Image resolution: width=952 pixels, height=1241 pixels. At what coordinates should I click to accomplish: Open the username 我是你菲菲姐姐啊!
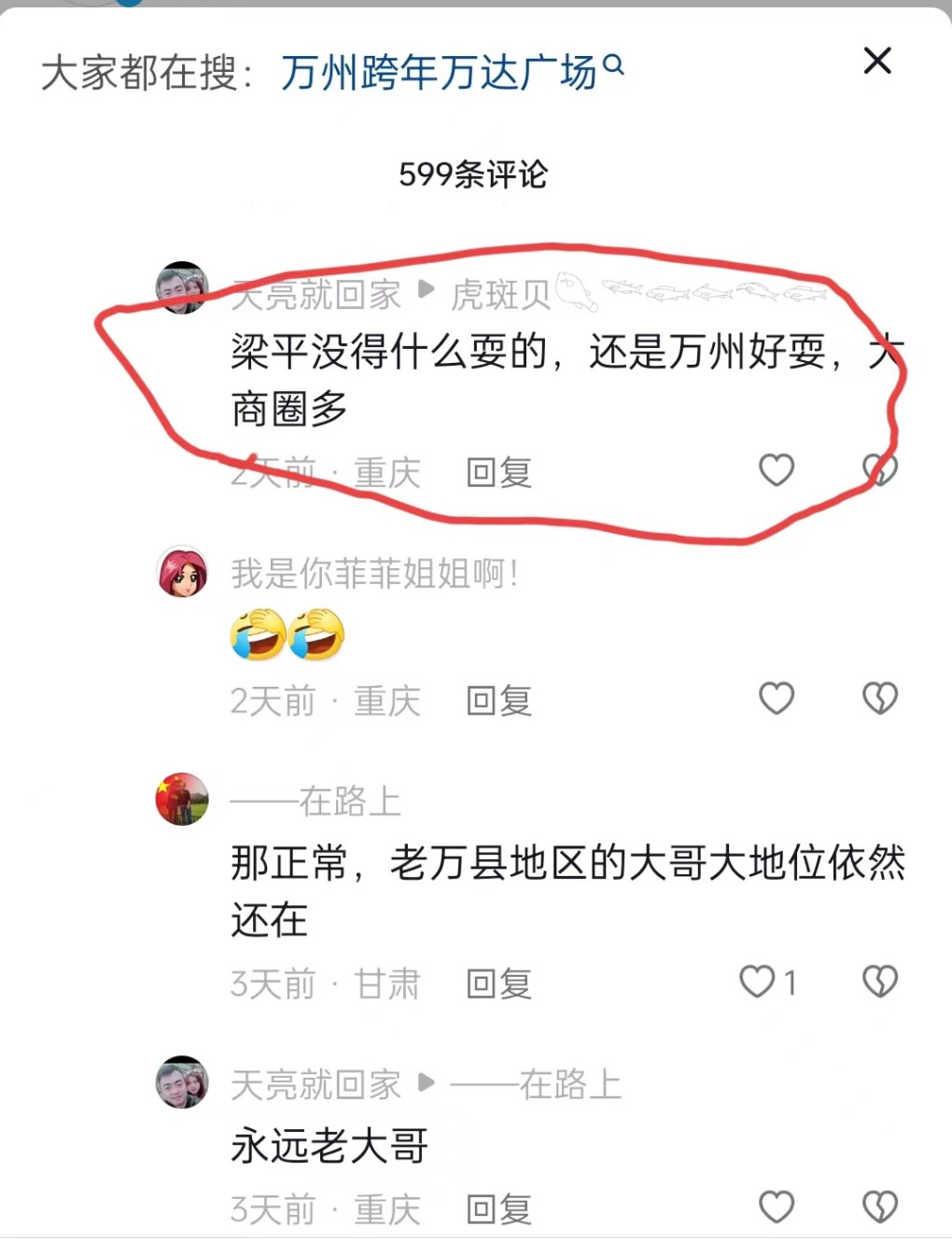coord(373,573)
